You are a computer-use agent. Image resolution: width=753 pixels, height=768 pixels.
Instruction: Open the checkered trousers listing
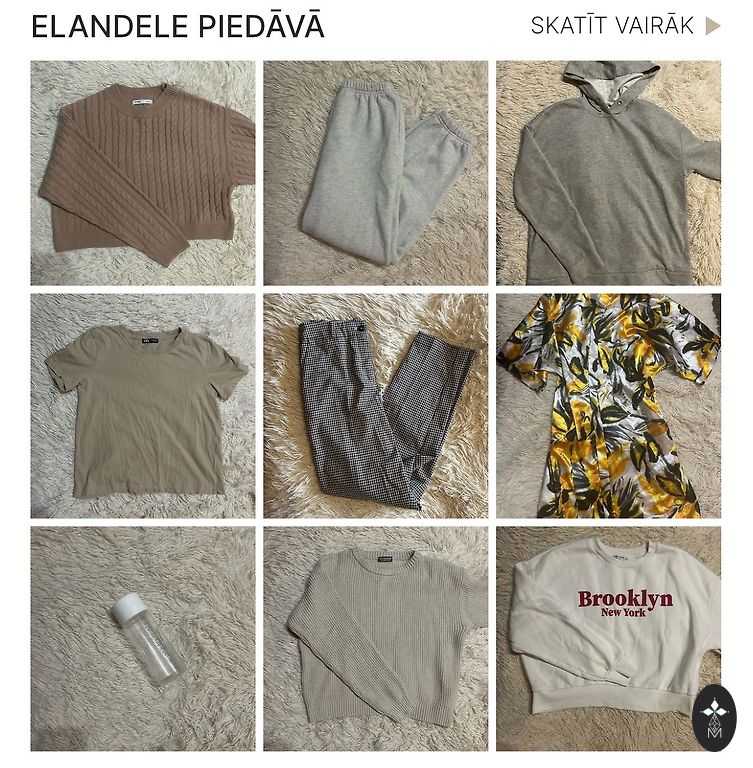[375, 405]
